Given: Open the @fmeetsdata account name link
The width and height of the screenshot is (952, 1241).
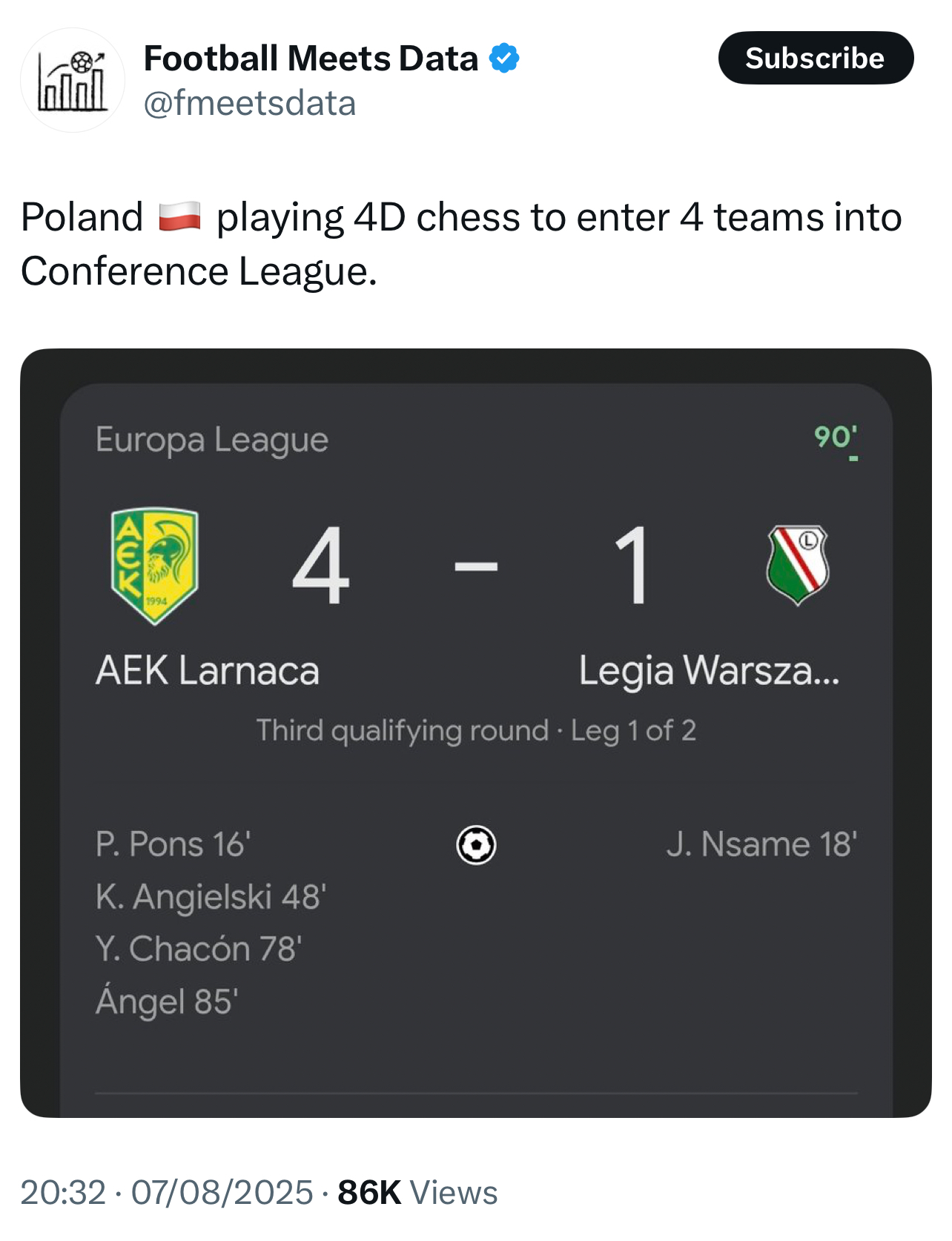Looking at the screenshot, I should pyautogui.click(x=249, y=103).
